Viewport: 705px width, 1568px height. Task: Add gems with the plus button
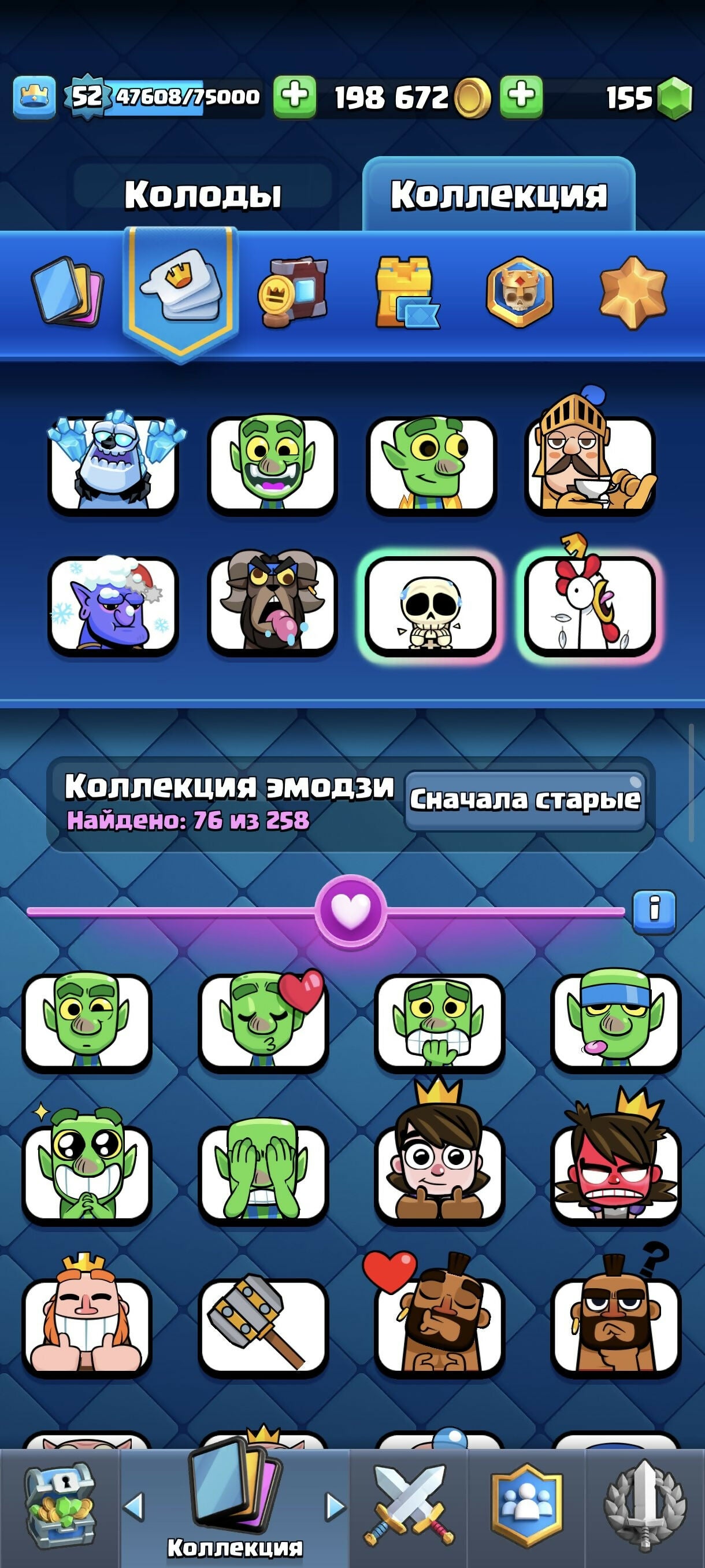click(521, 97)
